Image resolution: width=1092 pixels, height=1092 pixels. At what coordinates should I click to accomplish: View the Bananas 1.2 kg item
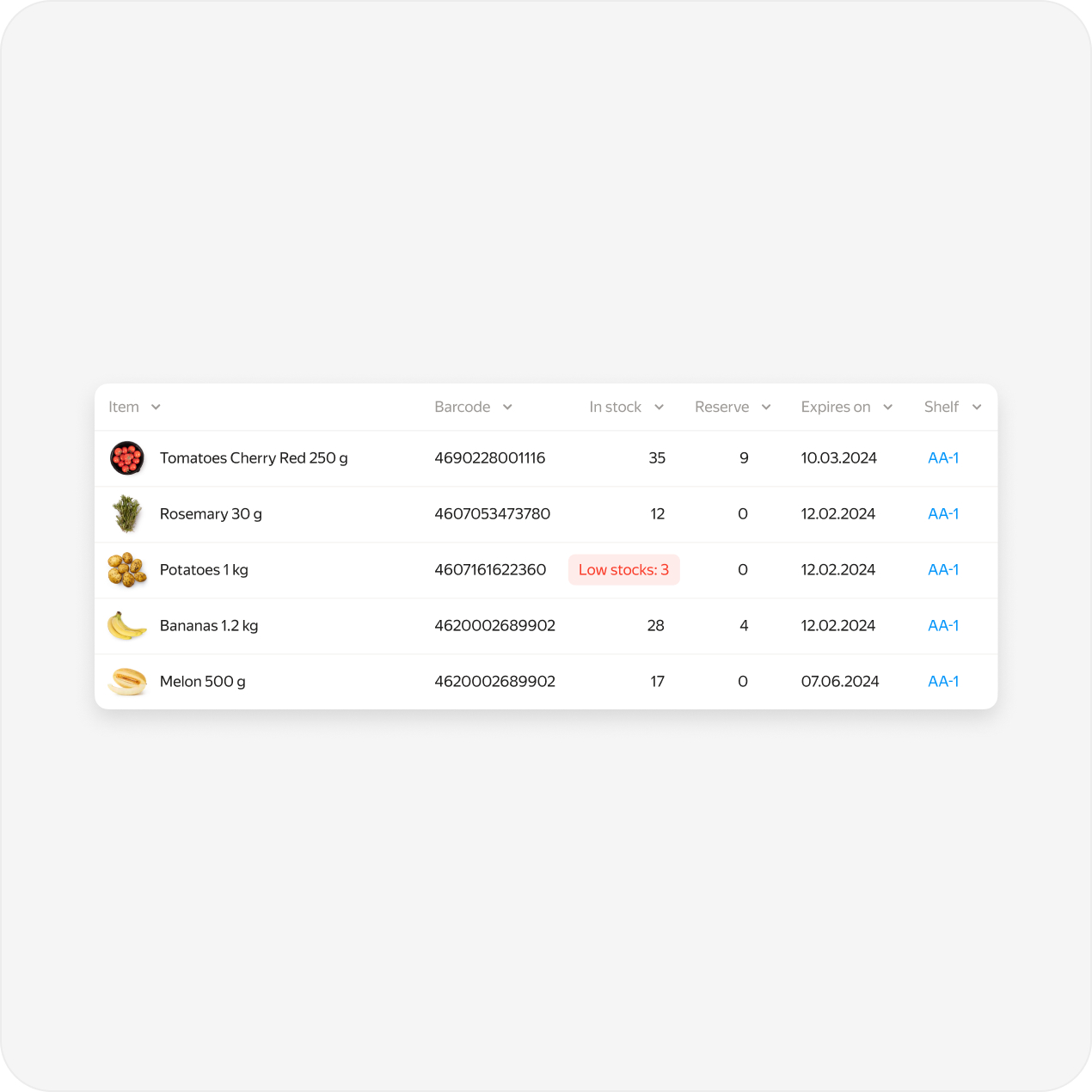click(209, 626)
